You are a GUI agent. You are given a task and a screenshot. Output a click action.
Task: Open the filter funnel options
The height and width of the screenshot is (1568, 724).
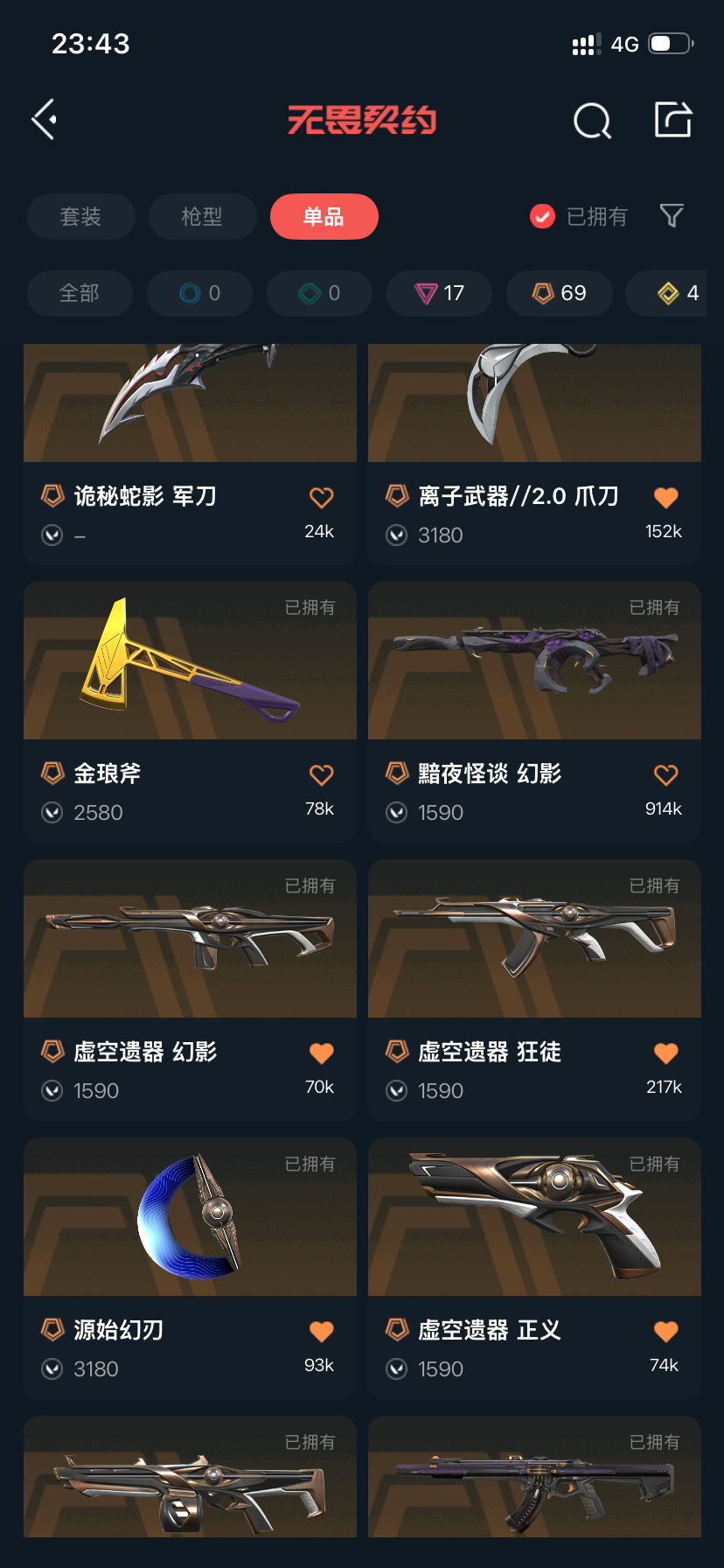(672, 215)
